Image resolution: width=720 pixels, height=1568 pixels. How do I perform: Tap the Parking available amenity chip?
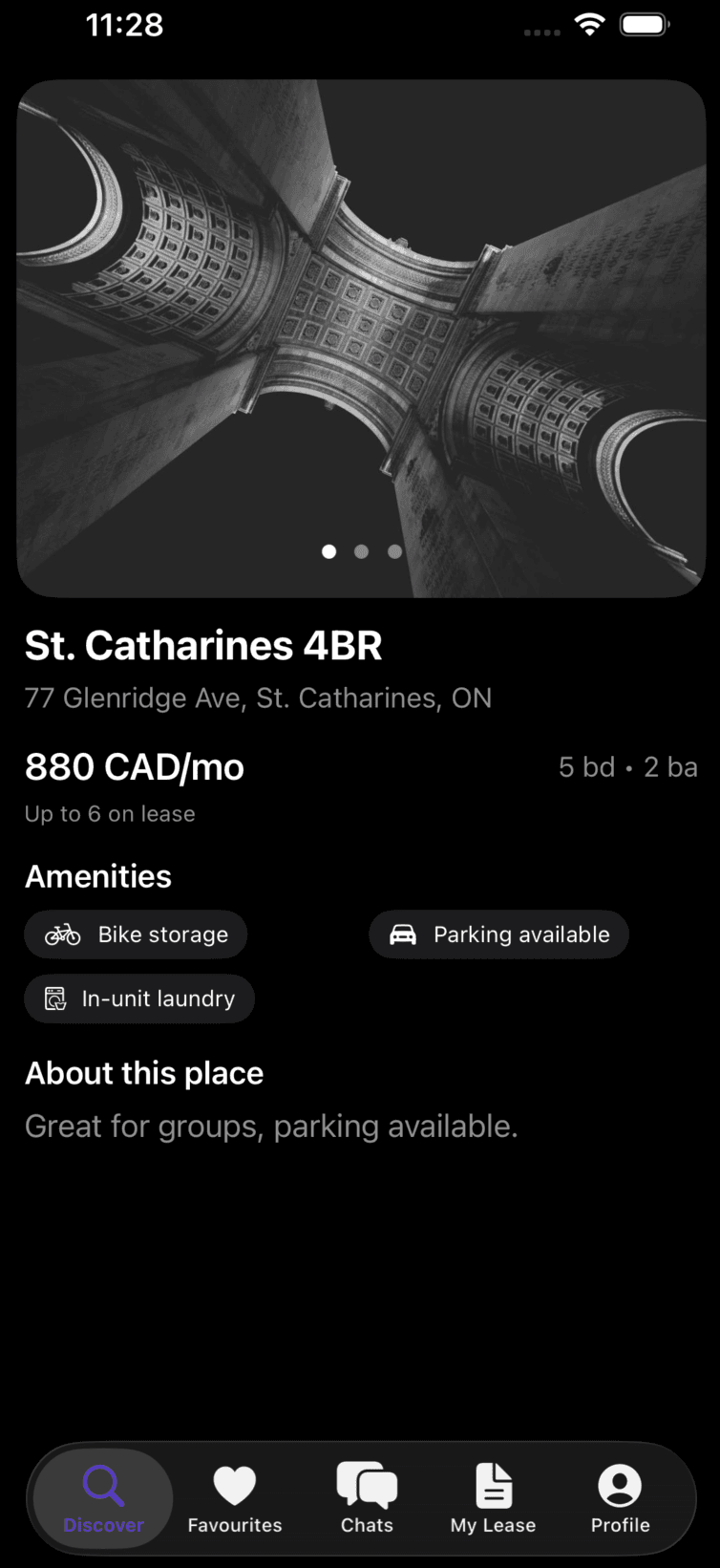(x=498, y=934)
